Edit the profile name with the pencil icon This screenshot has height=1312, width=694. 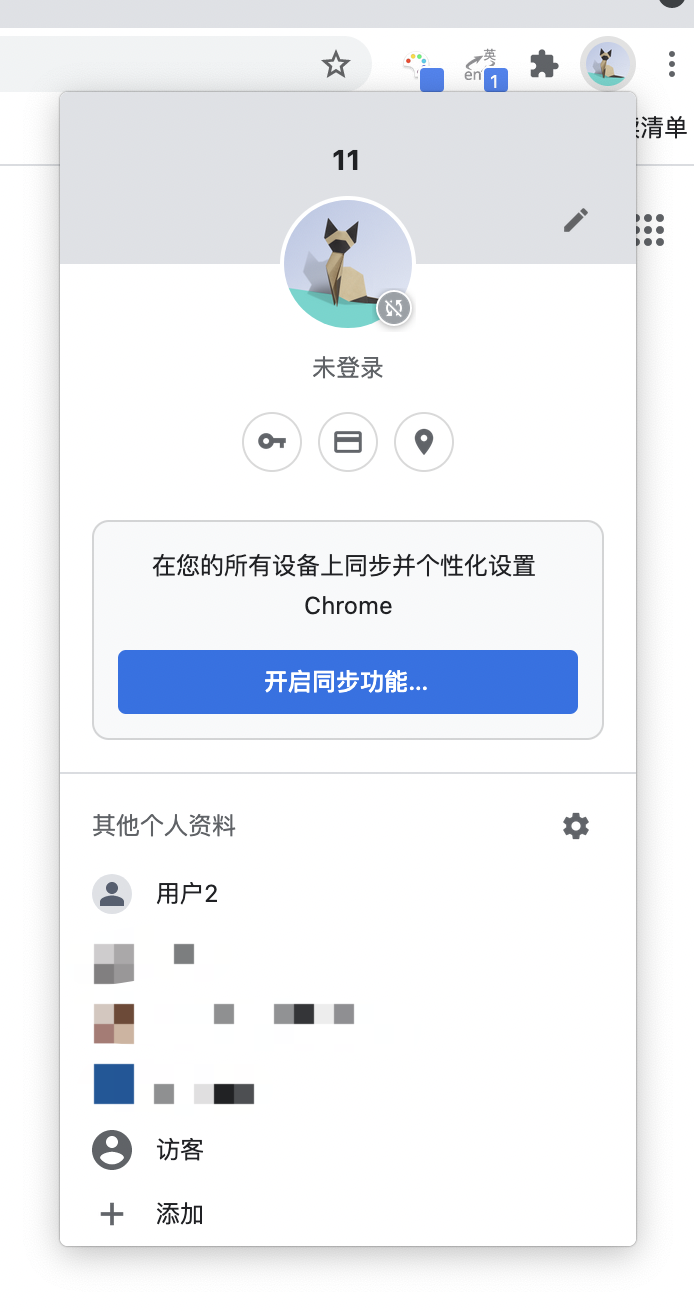click(576, 220)
